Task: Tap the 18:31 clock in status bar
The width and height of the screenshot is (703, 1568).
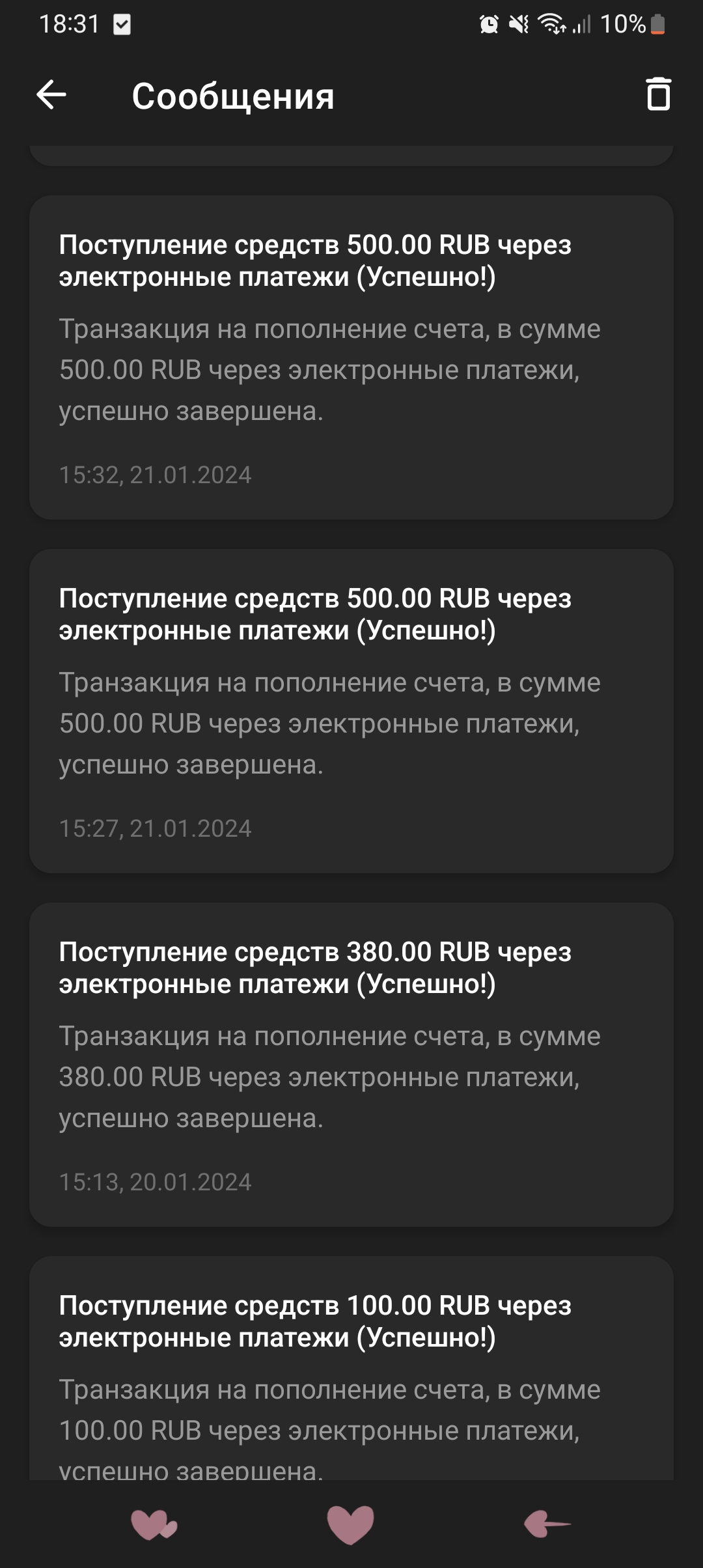Action: (70, 23)
